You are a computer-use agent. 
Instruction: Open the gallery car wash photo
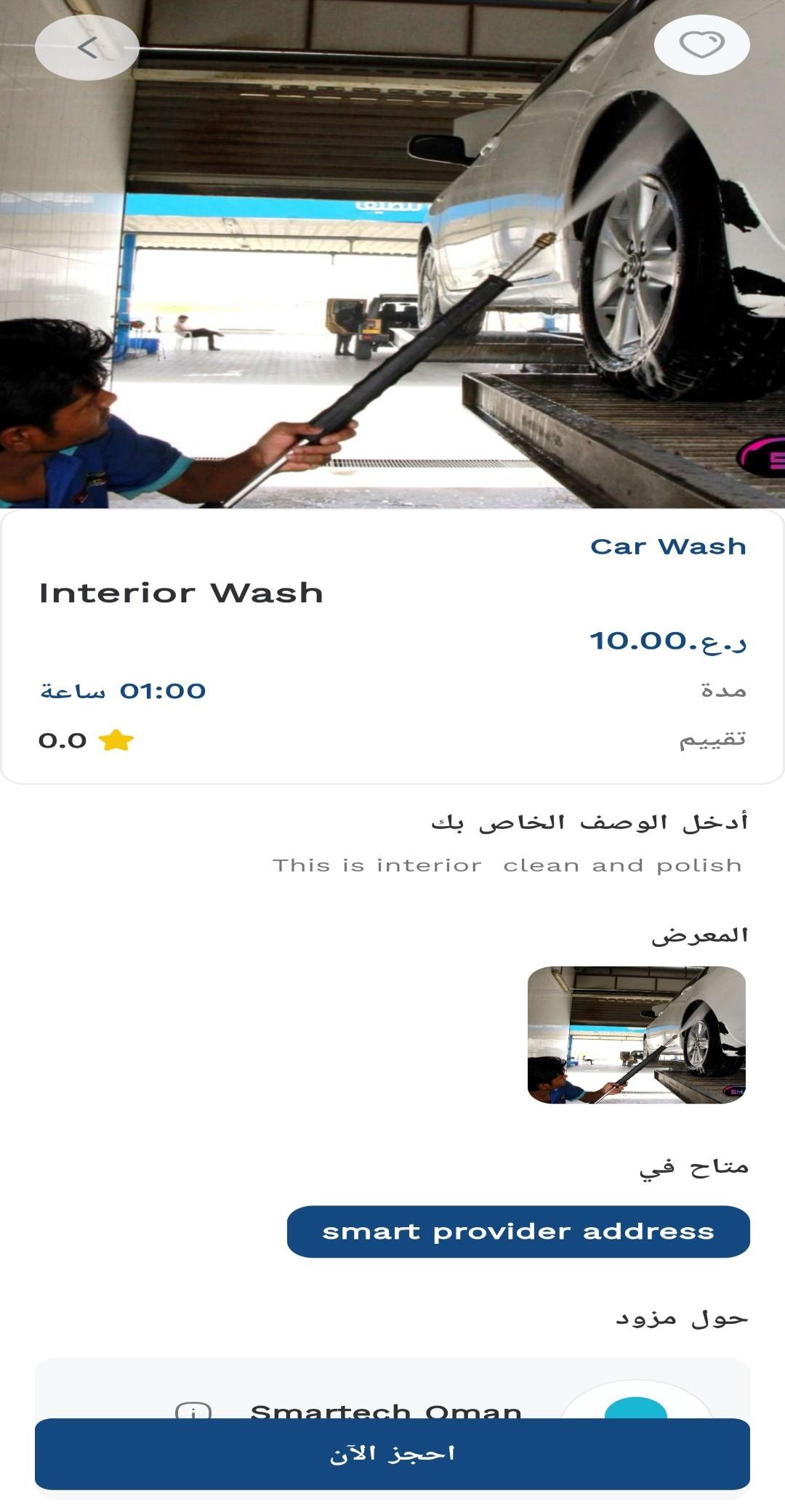(637, 1035)
